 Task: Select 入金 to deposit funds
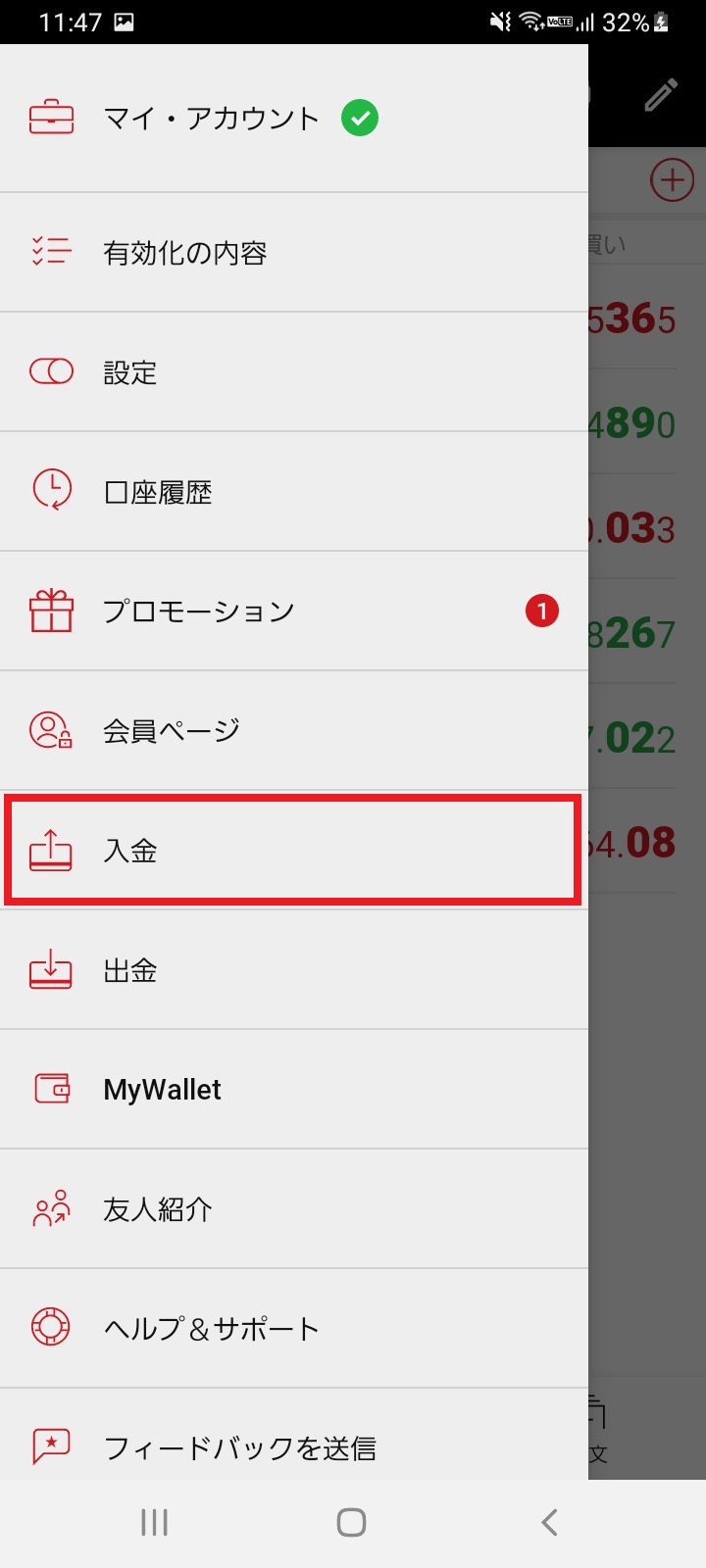[x=294, y=851]
